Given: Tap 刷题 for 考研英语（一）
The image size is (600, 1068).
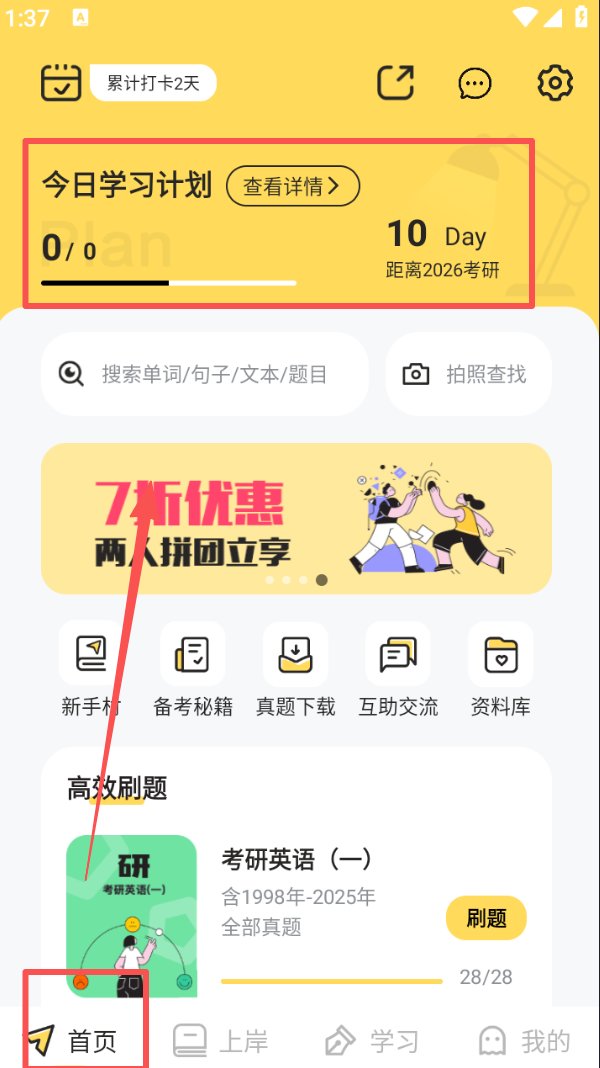Looking at the screenshot, I should [486, 918].
